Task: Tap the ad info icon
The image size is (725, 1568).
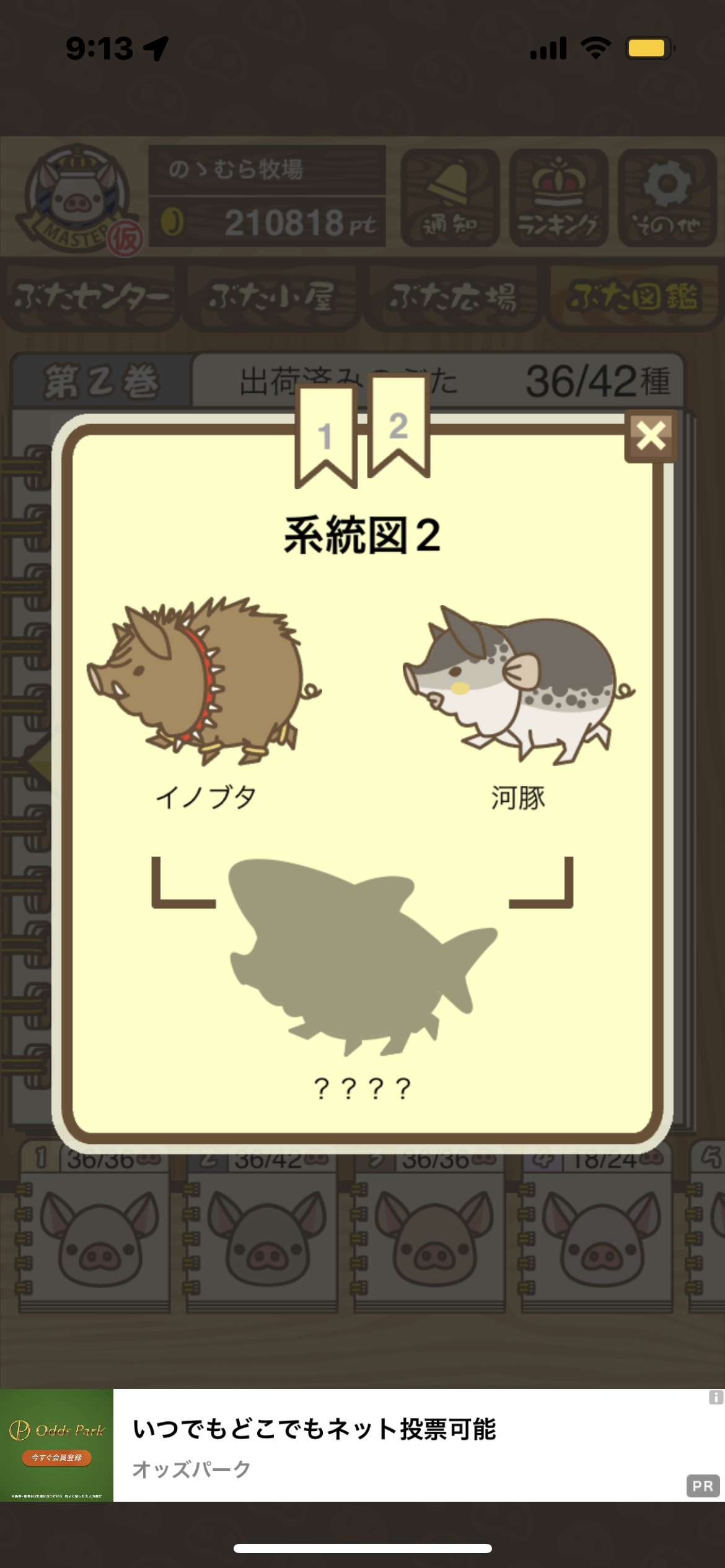Action: coord(716,1397)
